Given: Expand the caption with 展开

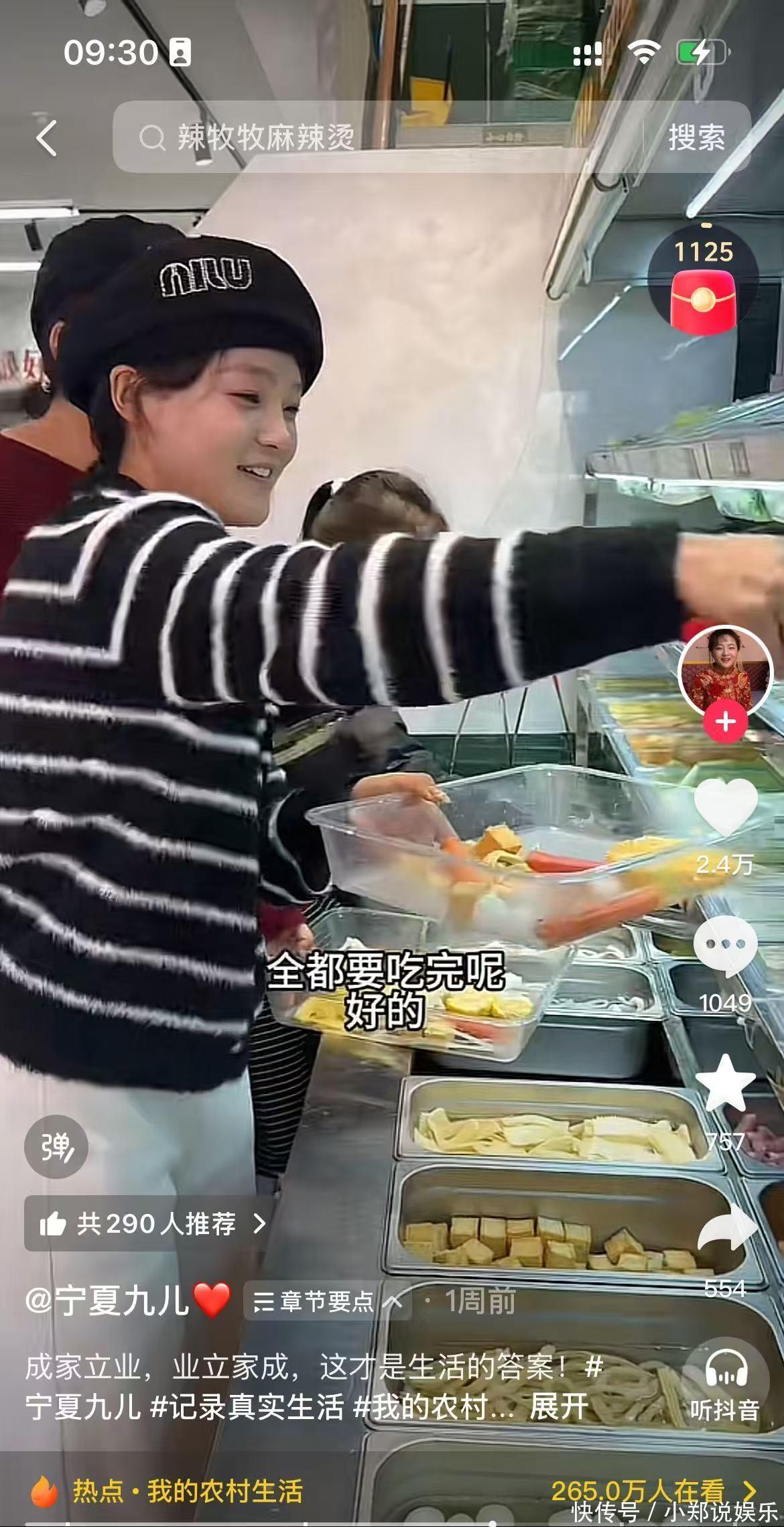Looking at the screenshot, I should click(x=558, y=1408).
